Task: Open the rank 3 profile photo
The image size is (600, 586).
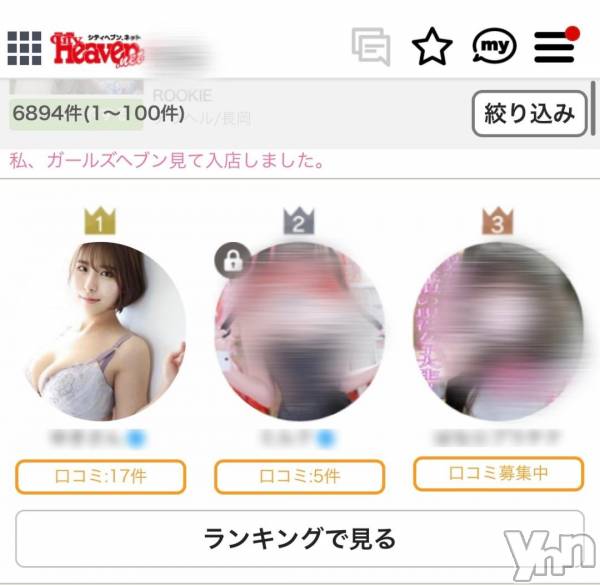Action: 497,331
